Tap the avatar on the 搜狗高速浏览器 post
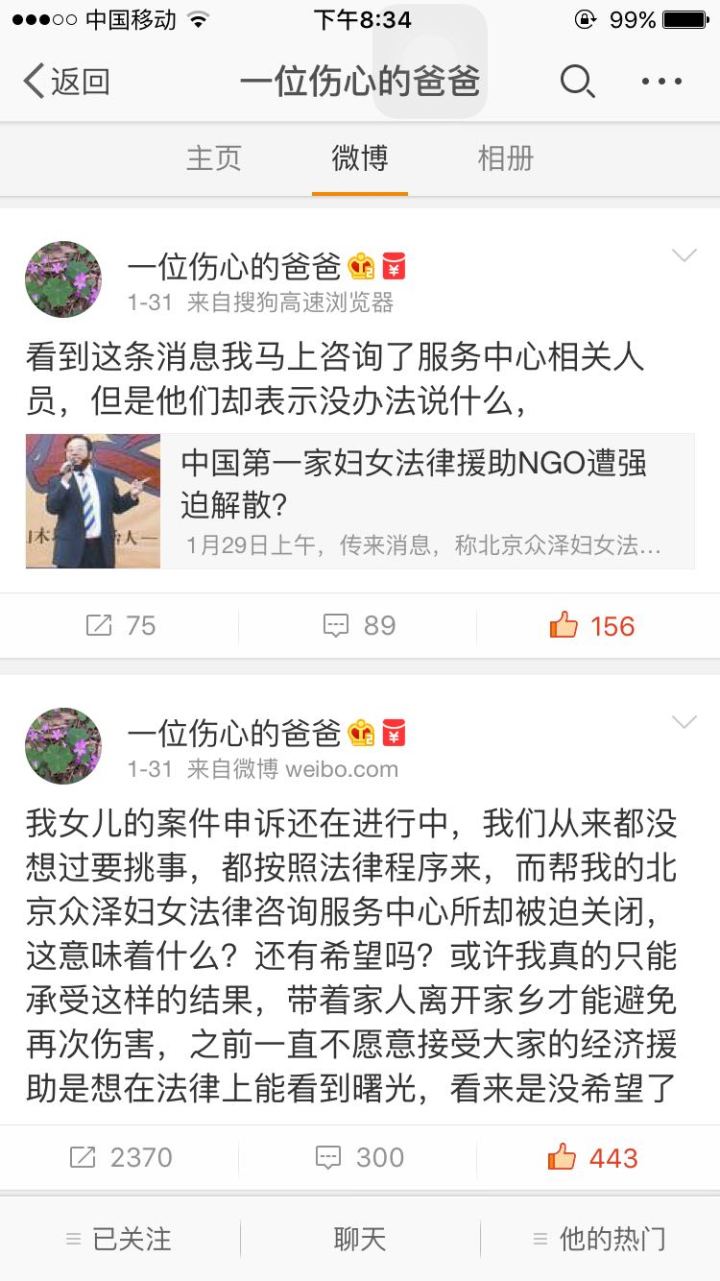Screen dimensions: 720x1281 (x=63, y=279)
